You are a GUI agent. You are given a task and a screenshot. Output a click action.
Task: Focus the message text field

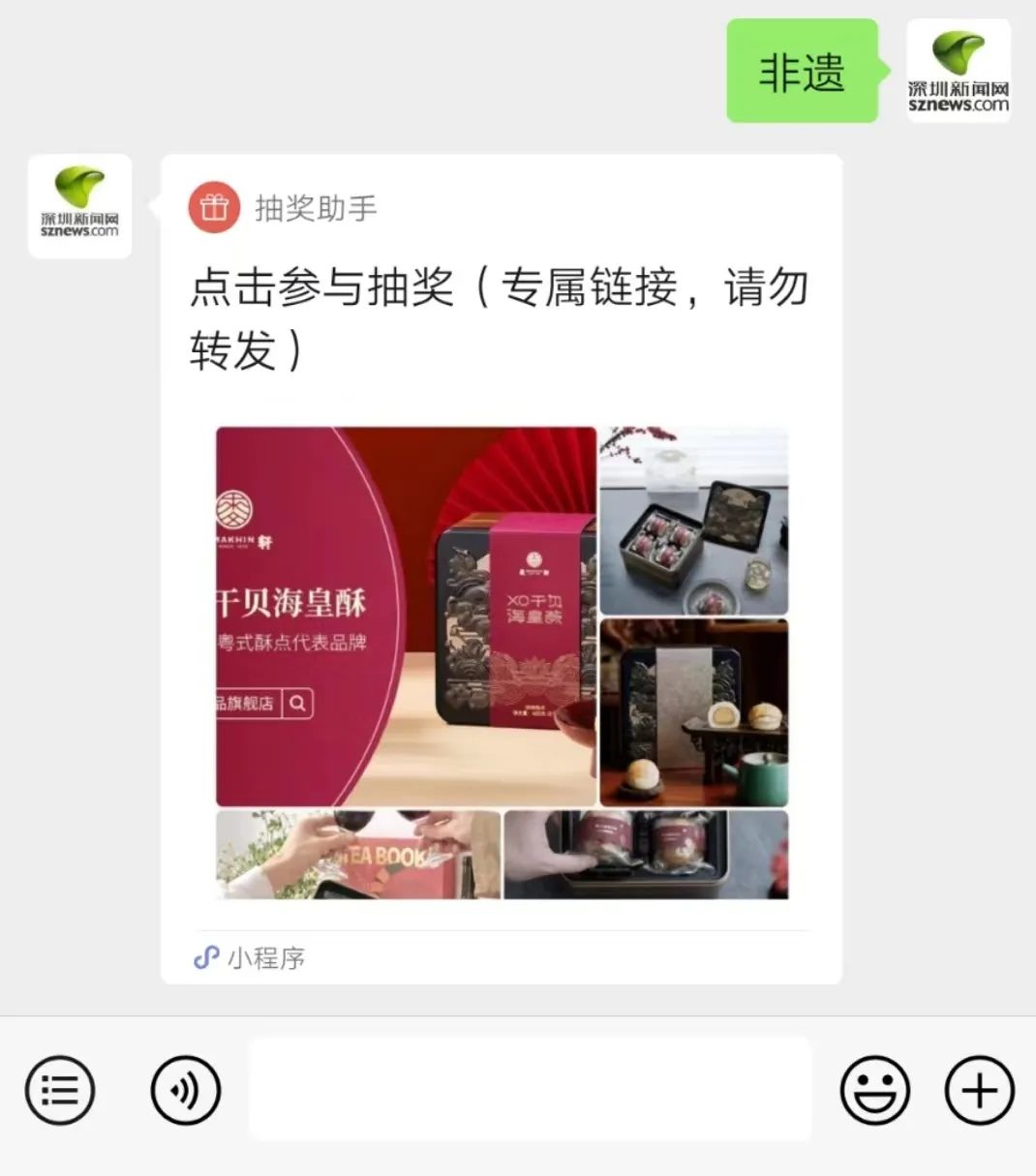pyautogui.click(x=530, y=1090)
